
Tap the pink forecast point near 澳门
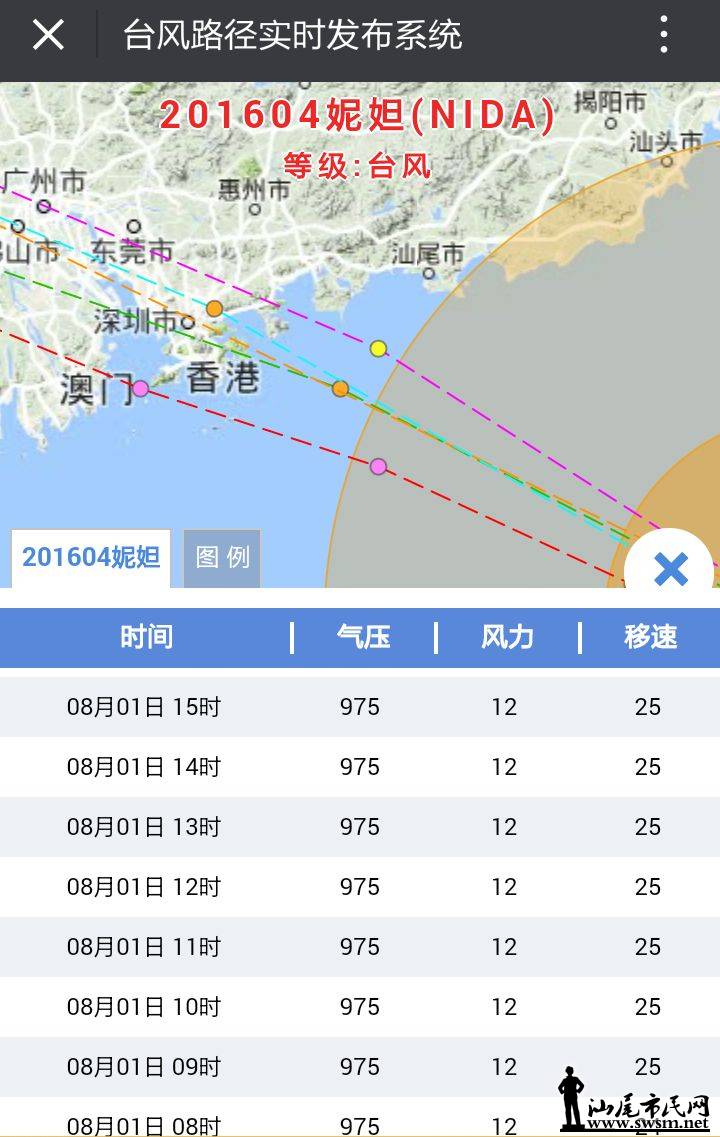pos(141,388)
